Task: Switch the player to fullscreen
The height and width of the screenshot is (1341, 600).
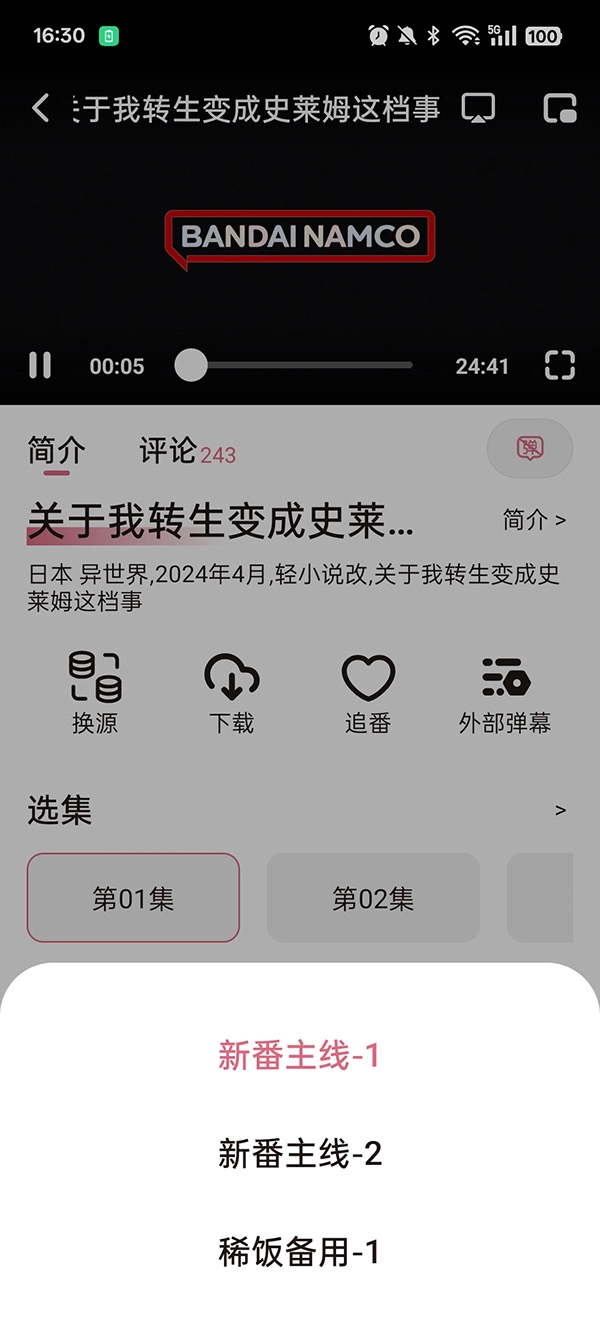Action: (x=560, y=366)
